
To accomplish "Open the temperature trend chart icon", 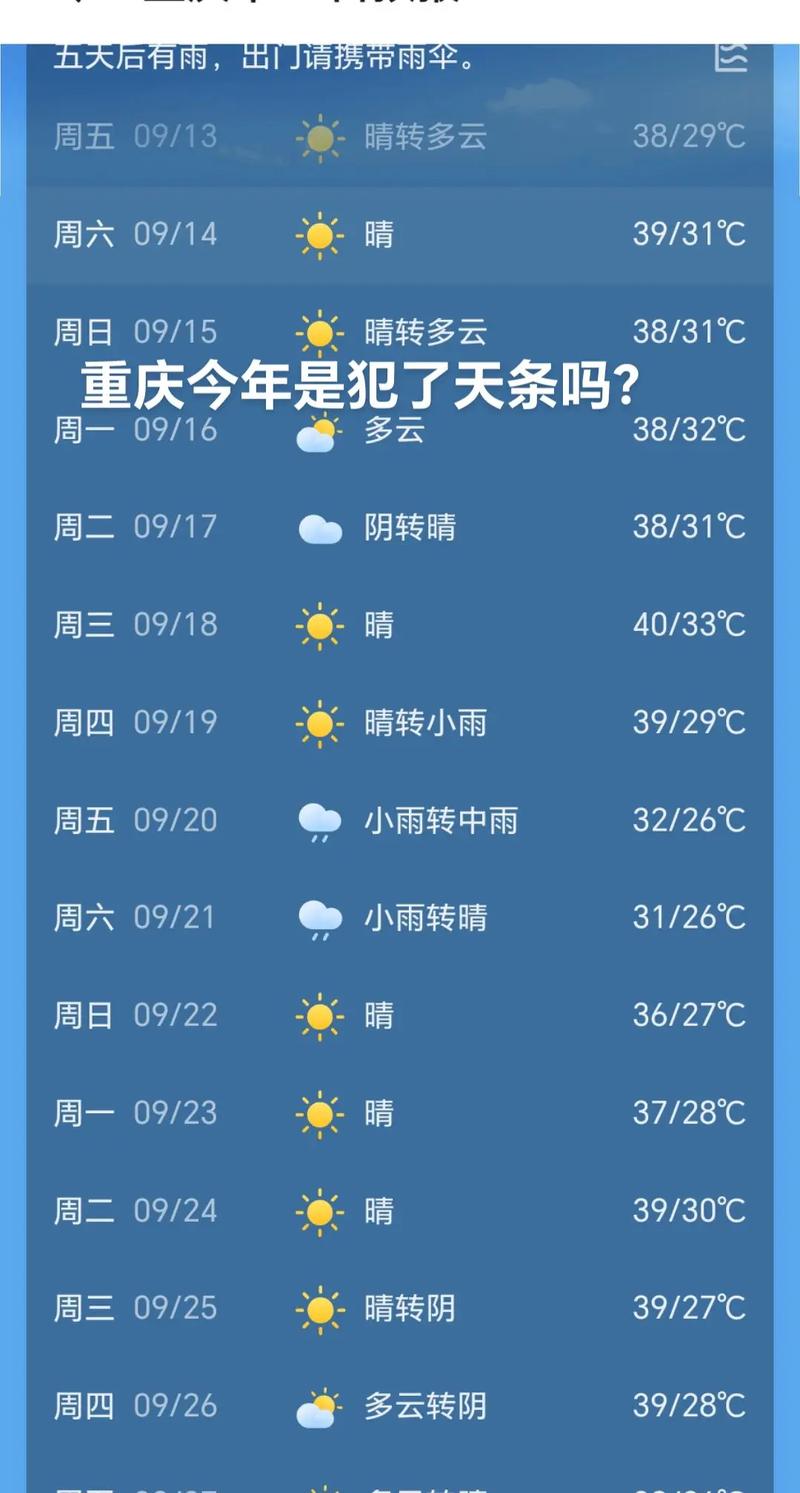I will (x=731, y=57).
